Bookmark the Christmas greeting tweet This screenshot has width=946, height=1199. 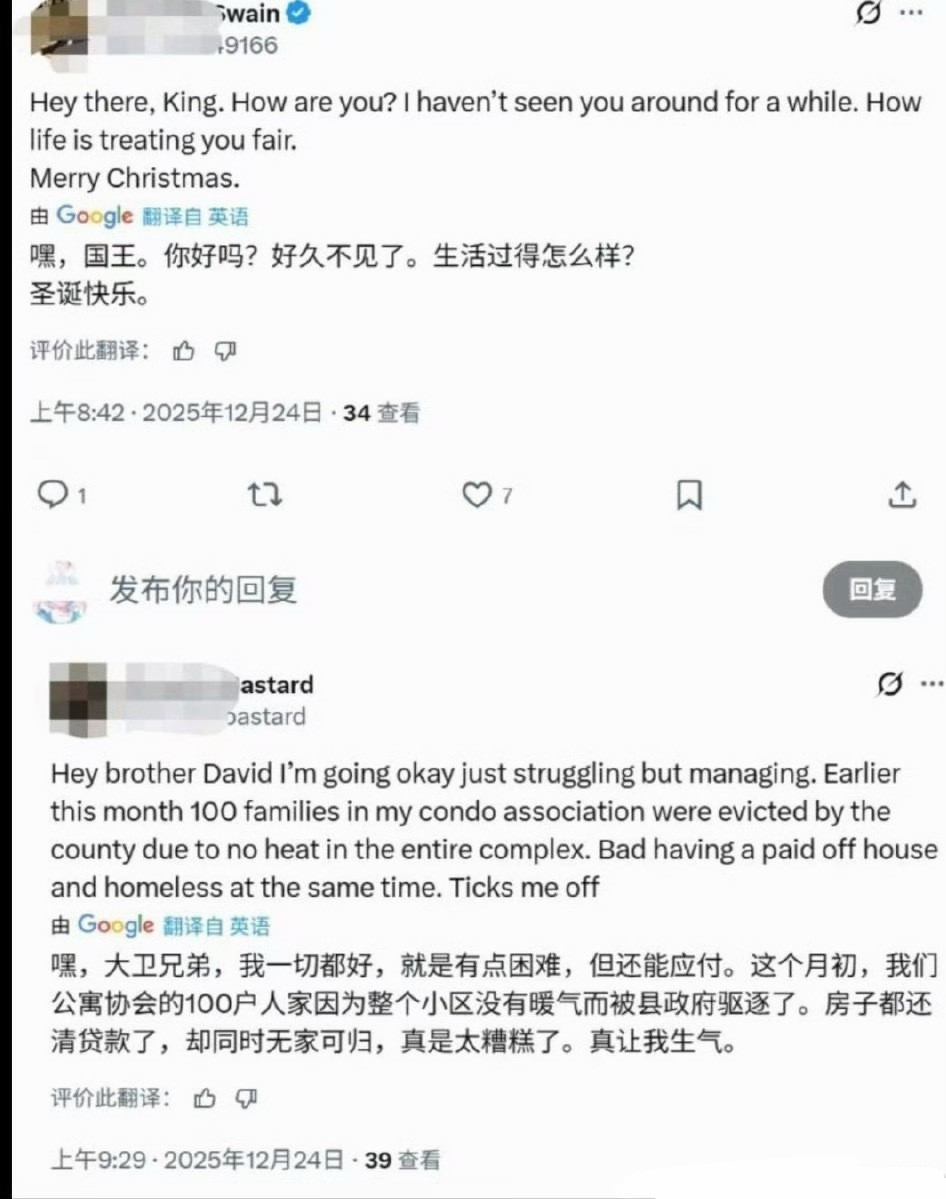pos(688,494)
